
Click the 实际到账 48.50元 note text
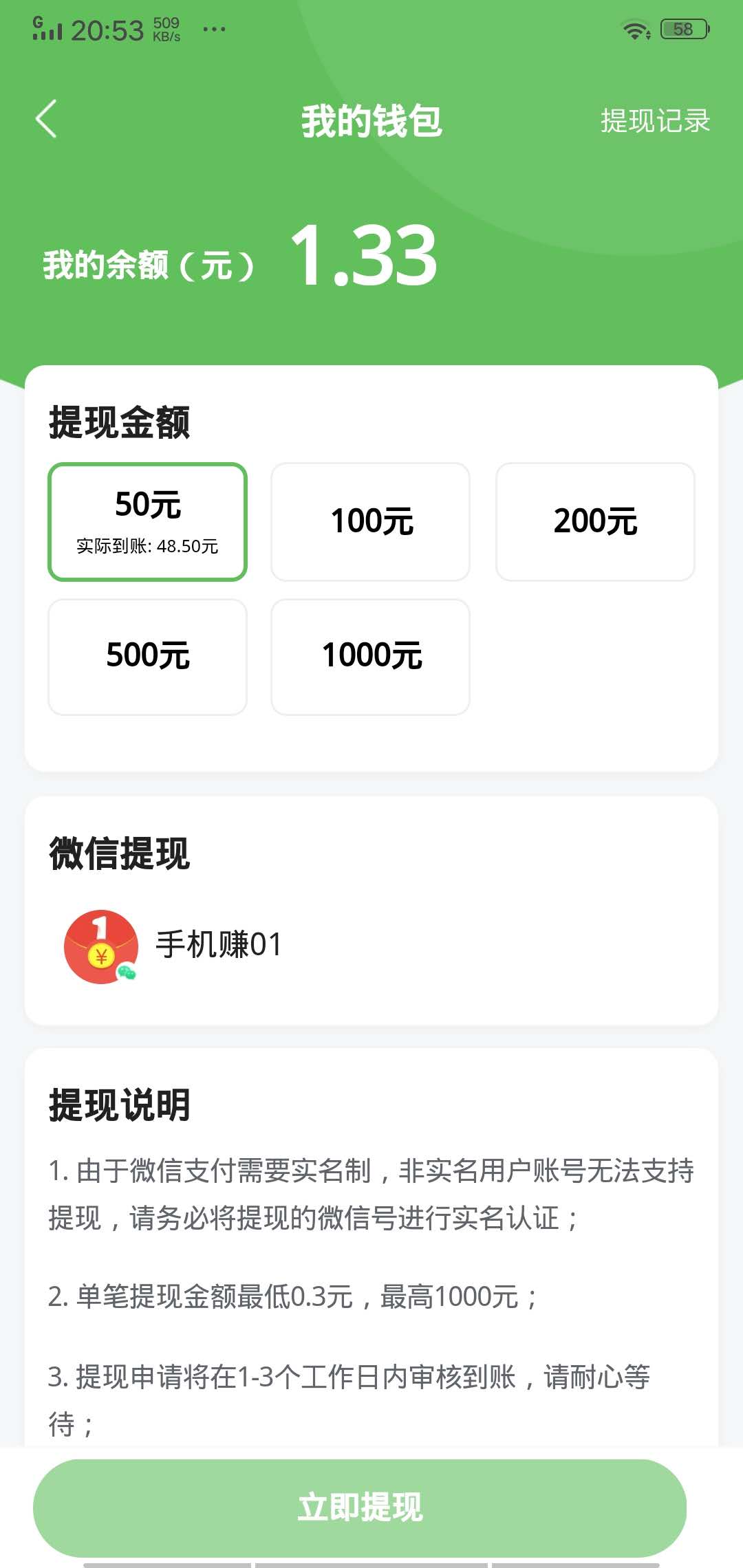click(147, 547)
